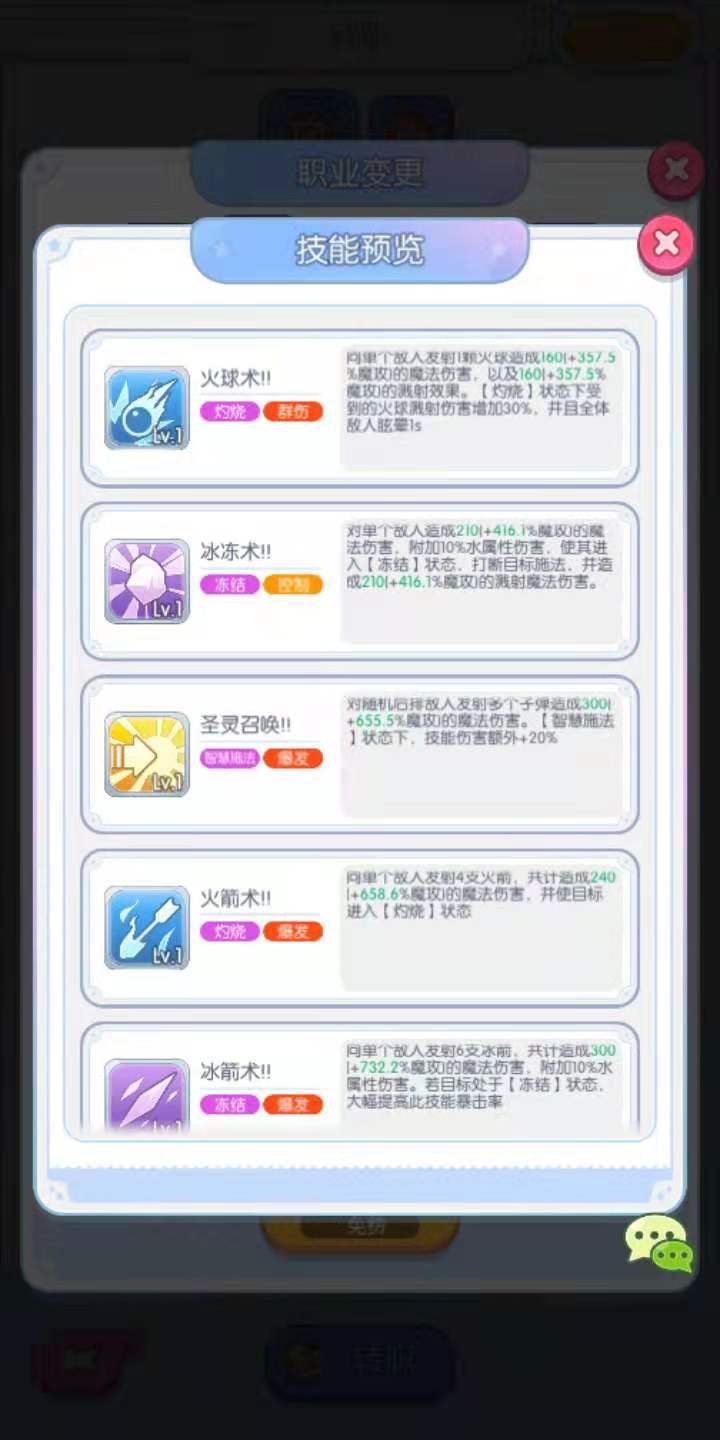
Task: Tap the 火球术 skill icon
Action: coord(147,408)
